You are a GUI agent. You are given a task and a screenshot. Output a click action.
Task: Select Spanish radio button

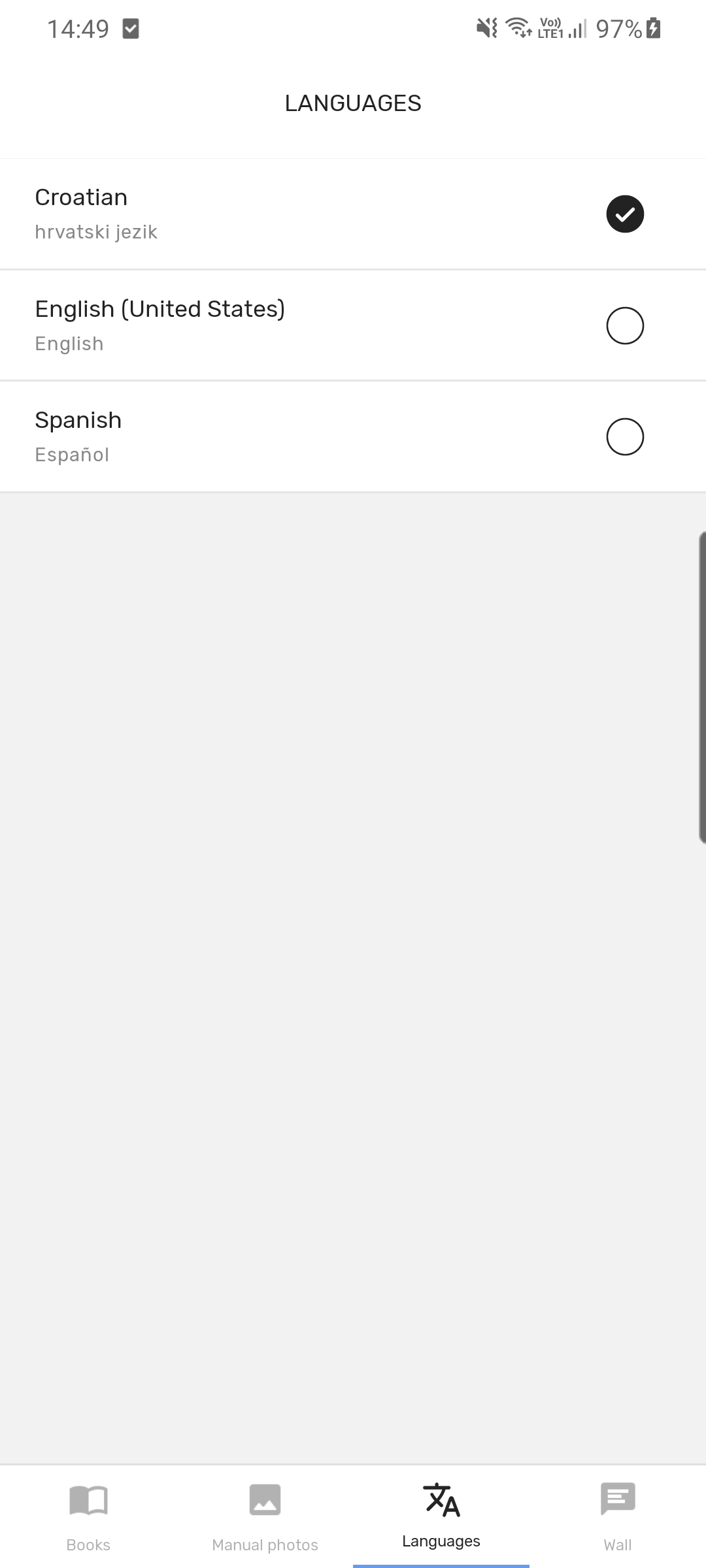(x=625, y=436)
